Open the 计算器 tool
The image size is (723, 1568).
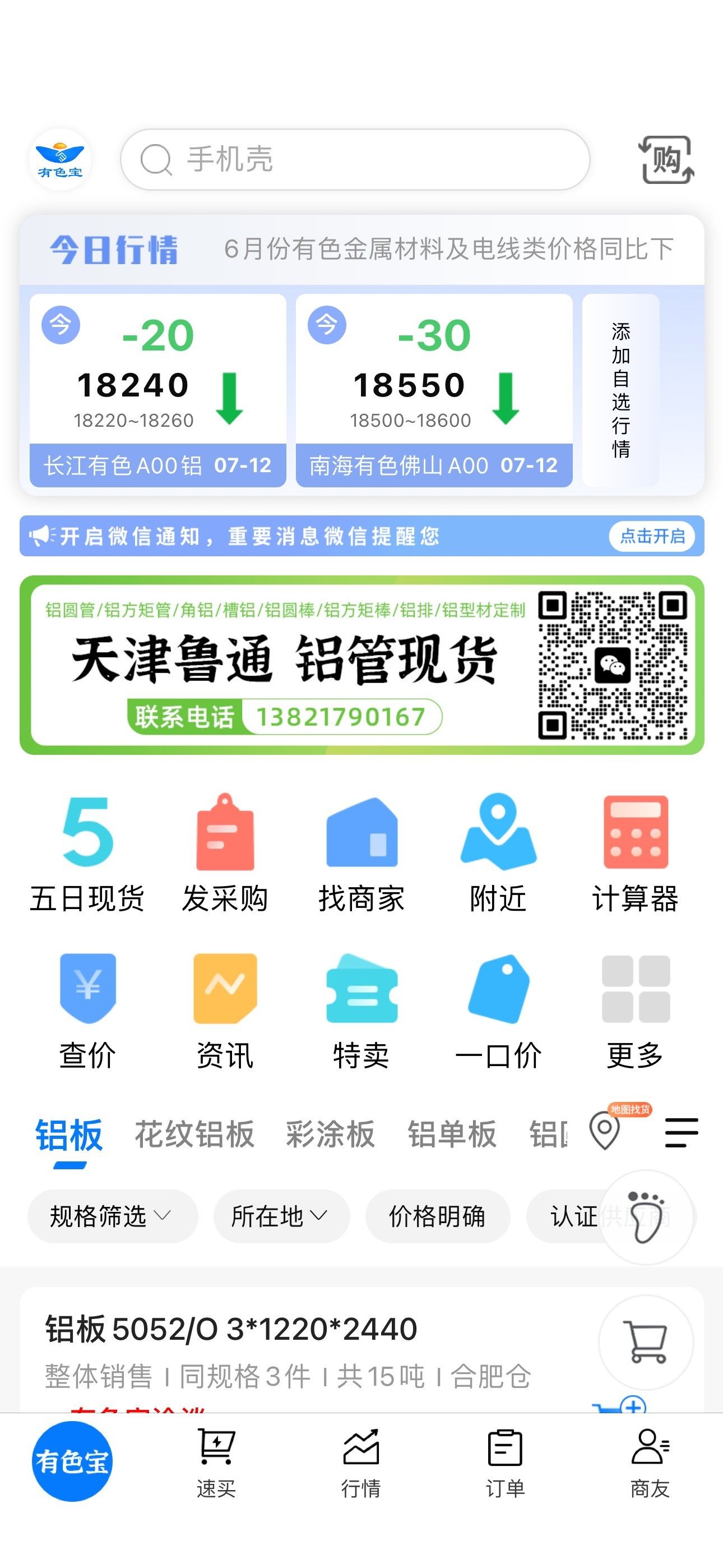pyautogui.click(x=636, y=854)
